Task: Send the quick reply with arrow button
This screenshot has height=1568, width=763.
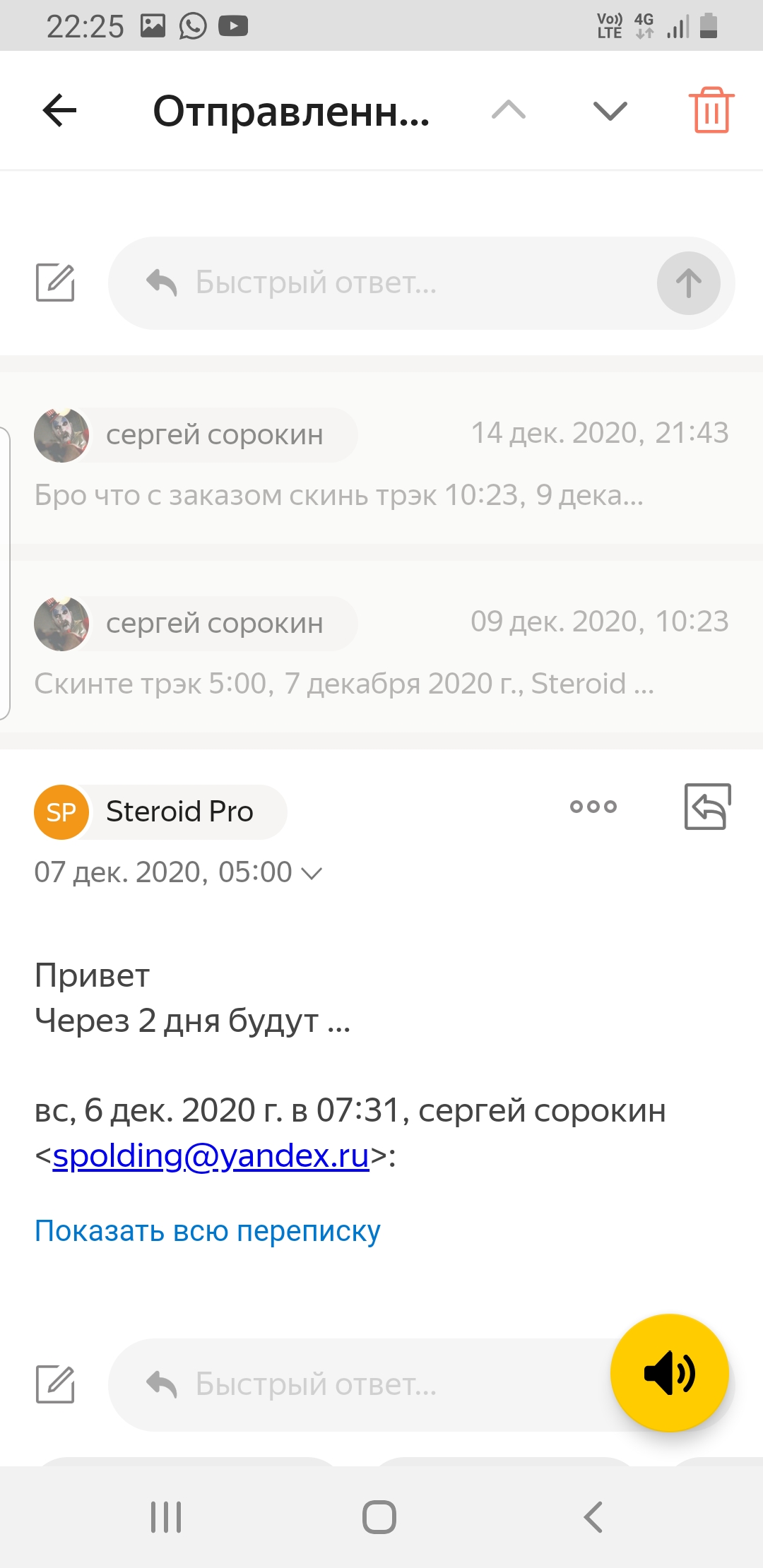Action: [688, 283]
